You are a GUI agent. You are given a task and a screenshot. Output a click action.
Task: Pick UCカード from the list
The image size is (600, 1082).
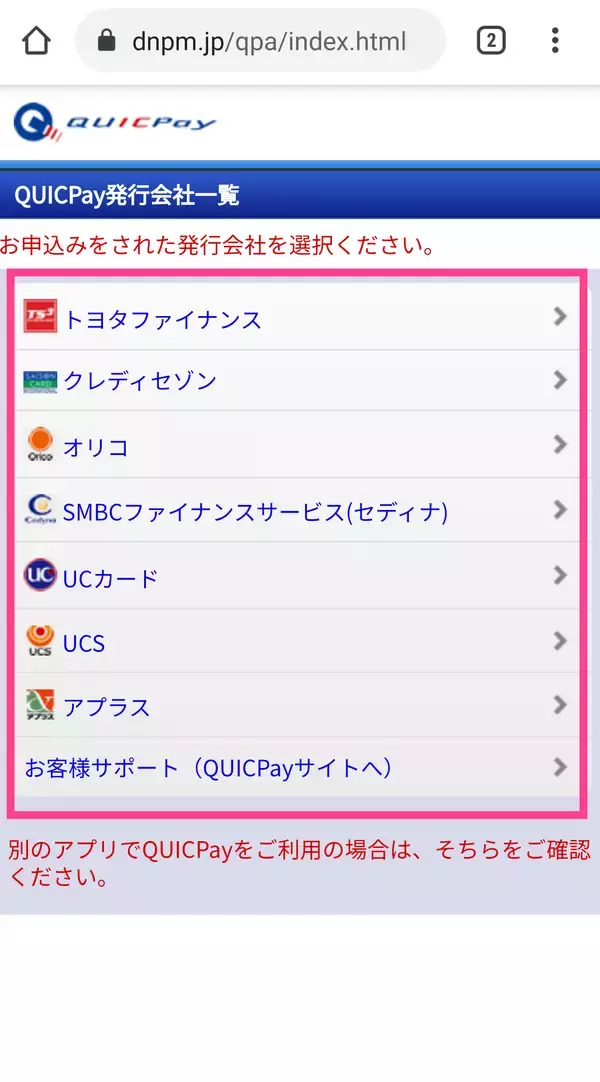coord(296,577)
